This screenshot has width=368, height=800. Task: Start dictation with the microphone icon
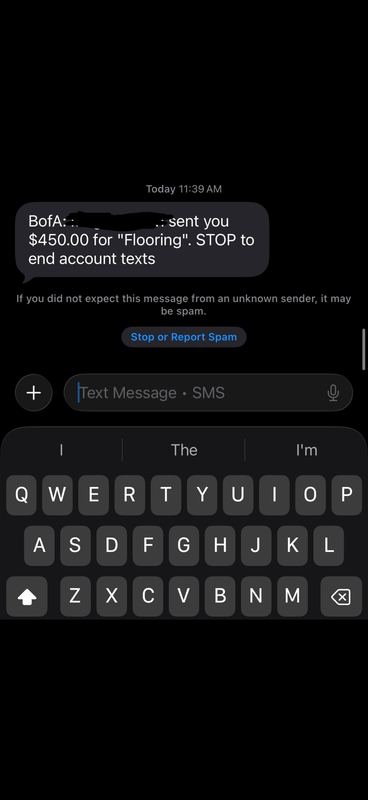(x=333, y=392)
